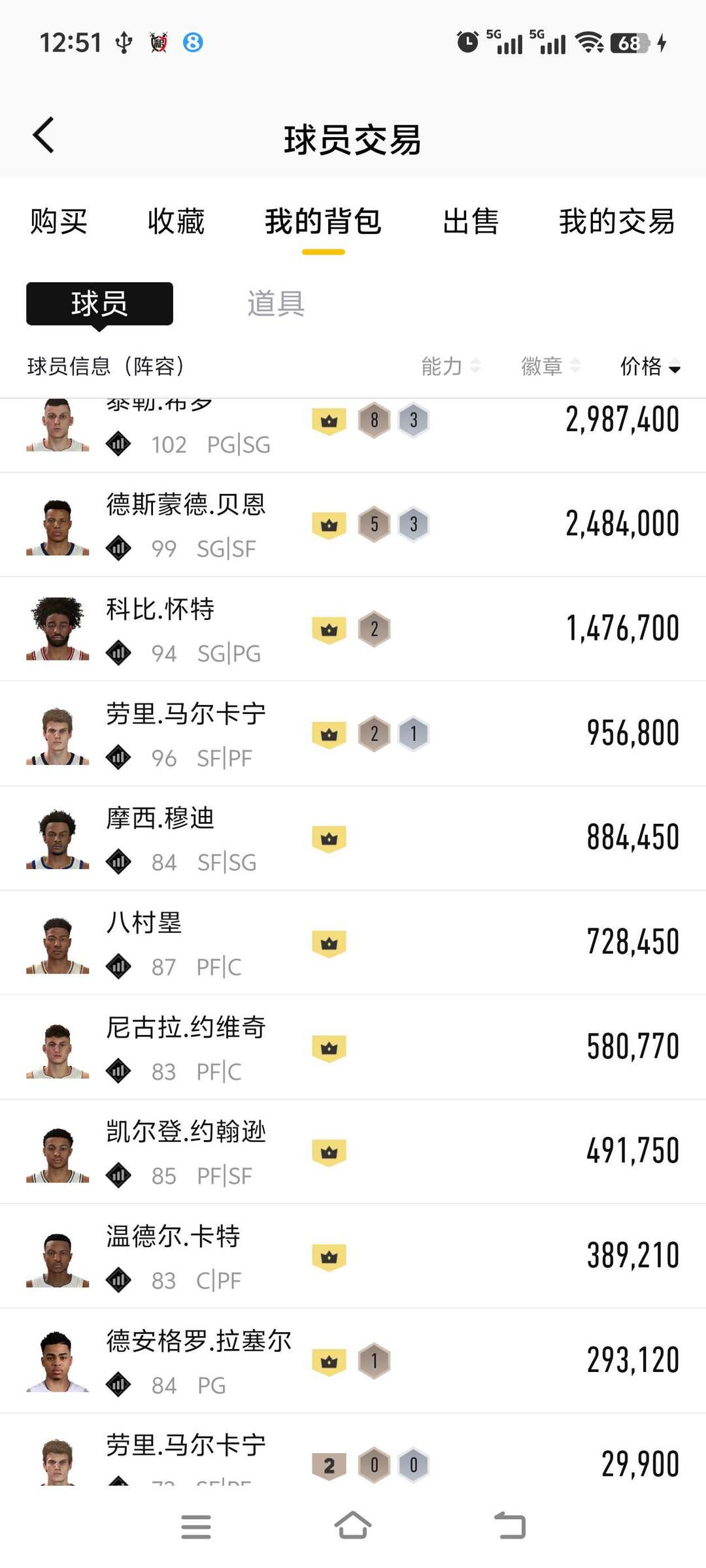Select the 道具 category
The height and width of the screenshot is (1568, 706).
pyautogui.click(x=276, y=304)
